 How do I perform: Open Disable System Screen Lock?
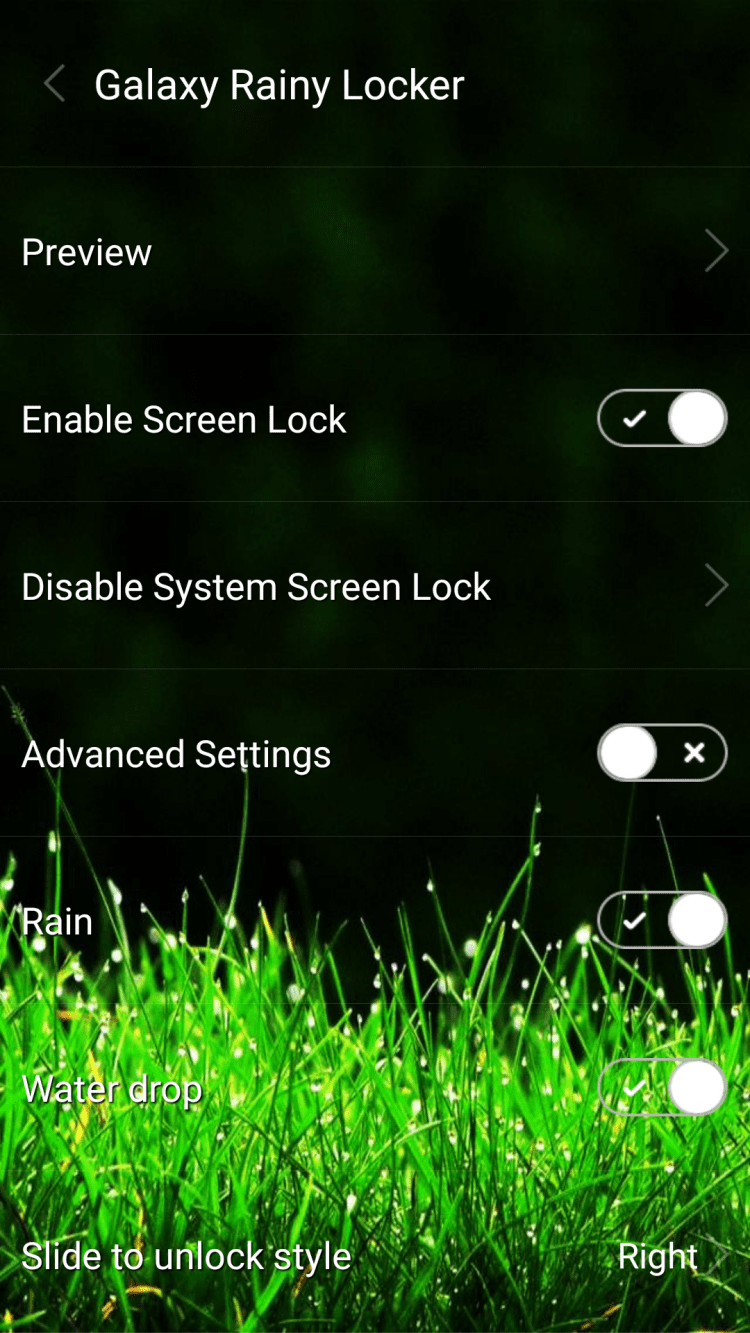click(375, 587)
